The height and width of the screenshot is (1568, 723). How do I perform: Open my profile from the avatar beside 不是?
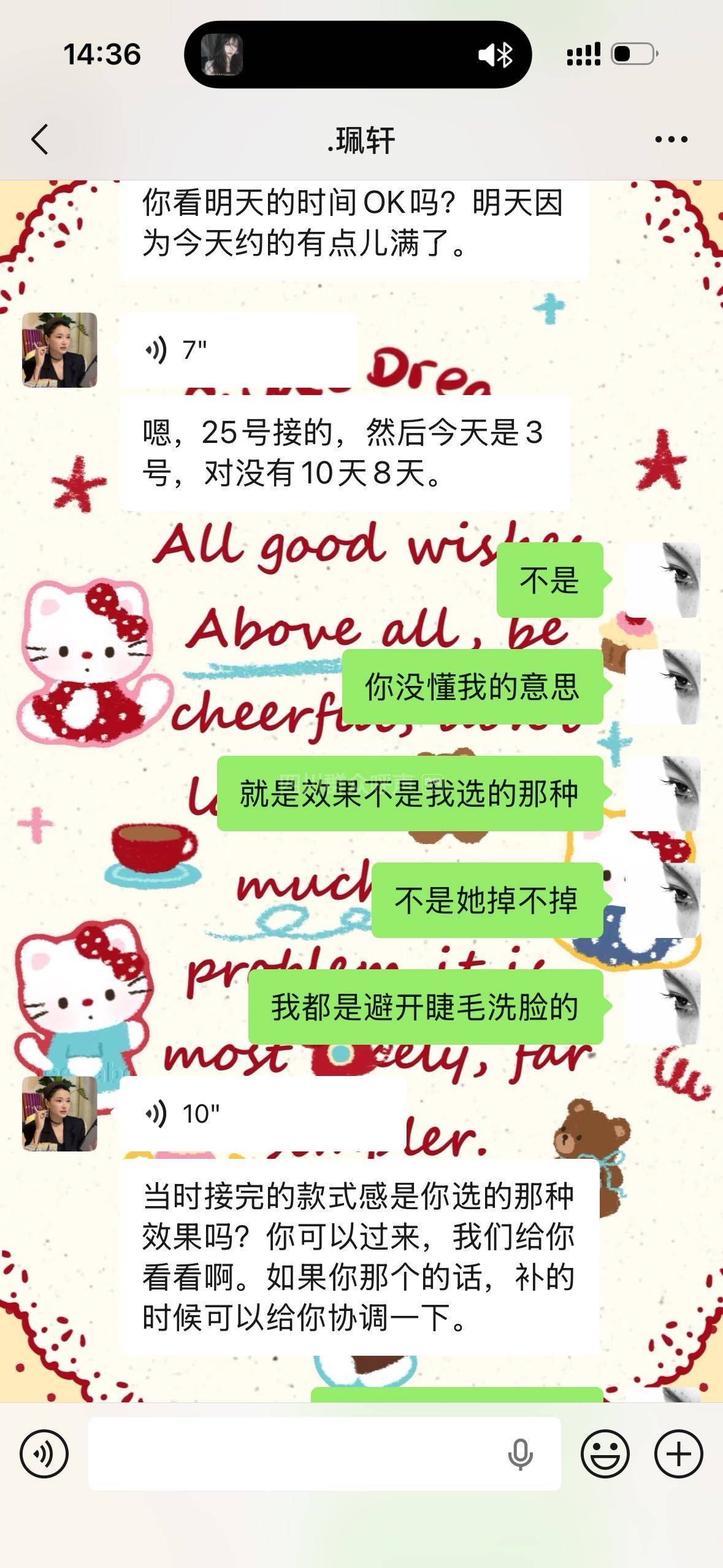(663, 580)
